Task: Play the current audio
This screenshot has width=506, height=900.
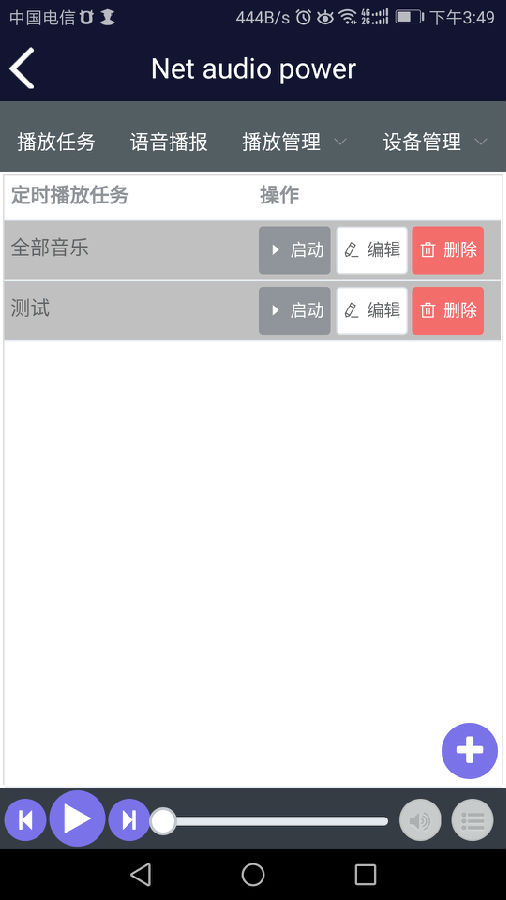Action: click(77, 818)
